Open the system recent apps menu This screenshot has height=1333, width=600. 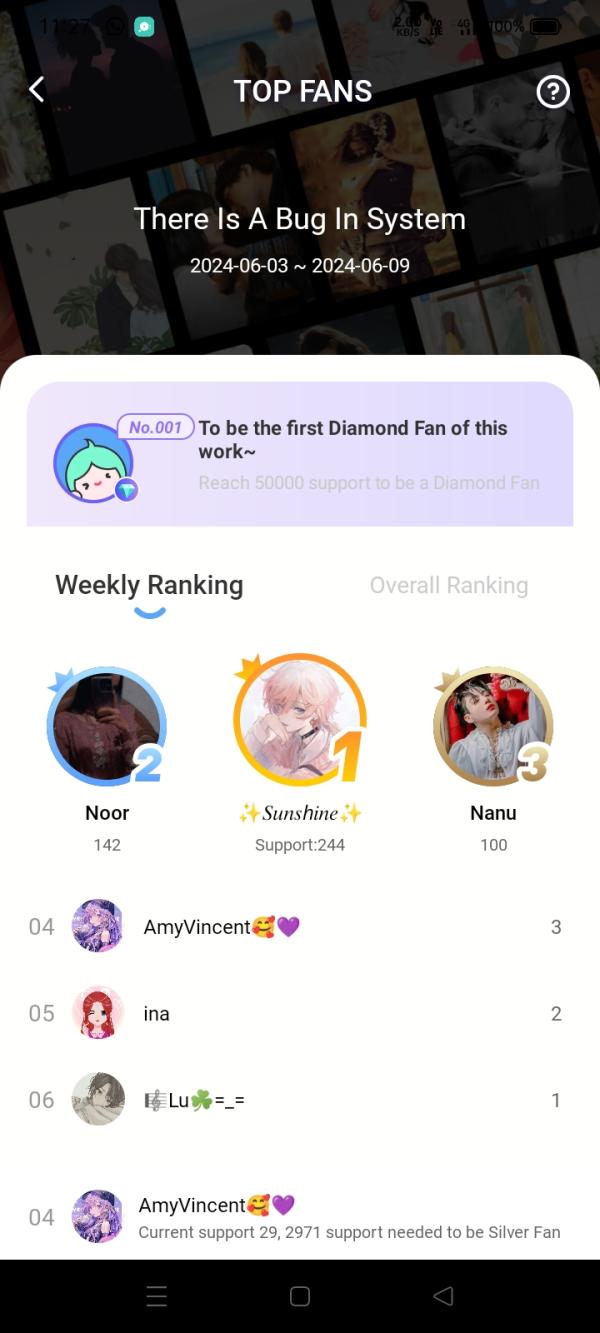coord(157,1296)
